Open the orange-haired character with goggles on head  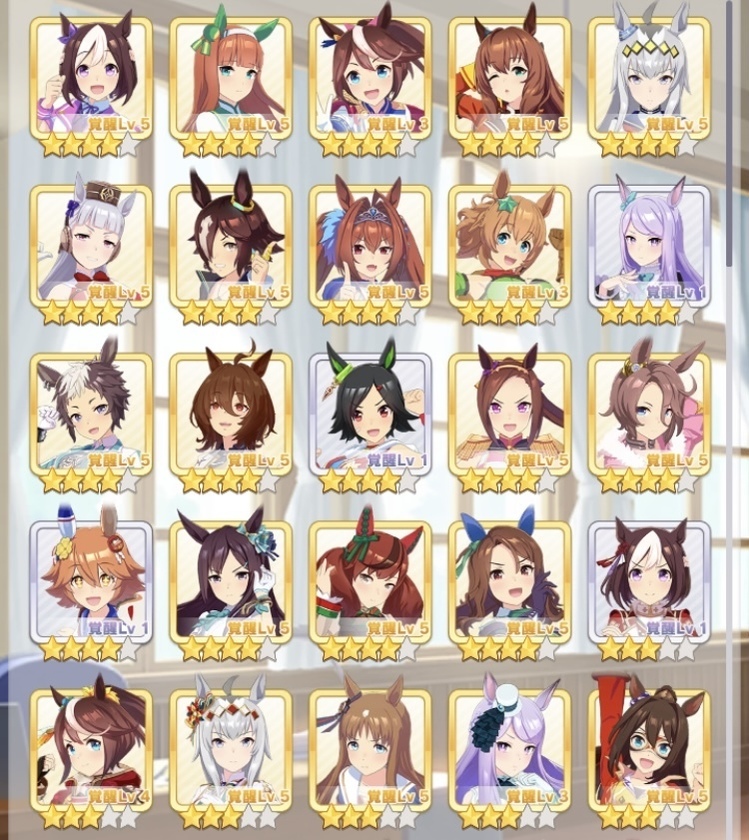click(91, 580)
